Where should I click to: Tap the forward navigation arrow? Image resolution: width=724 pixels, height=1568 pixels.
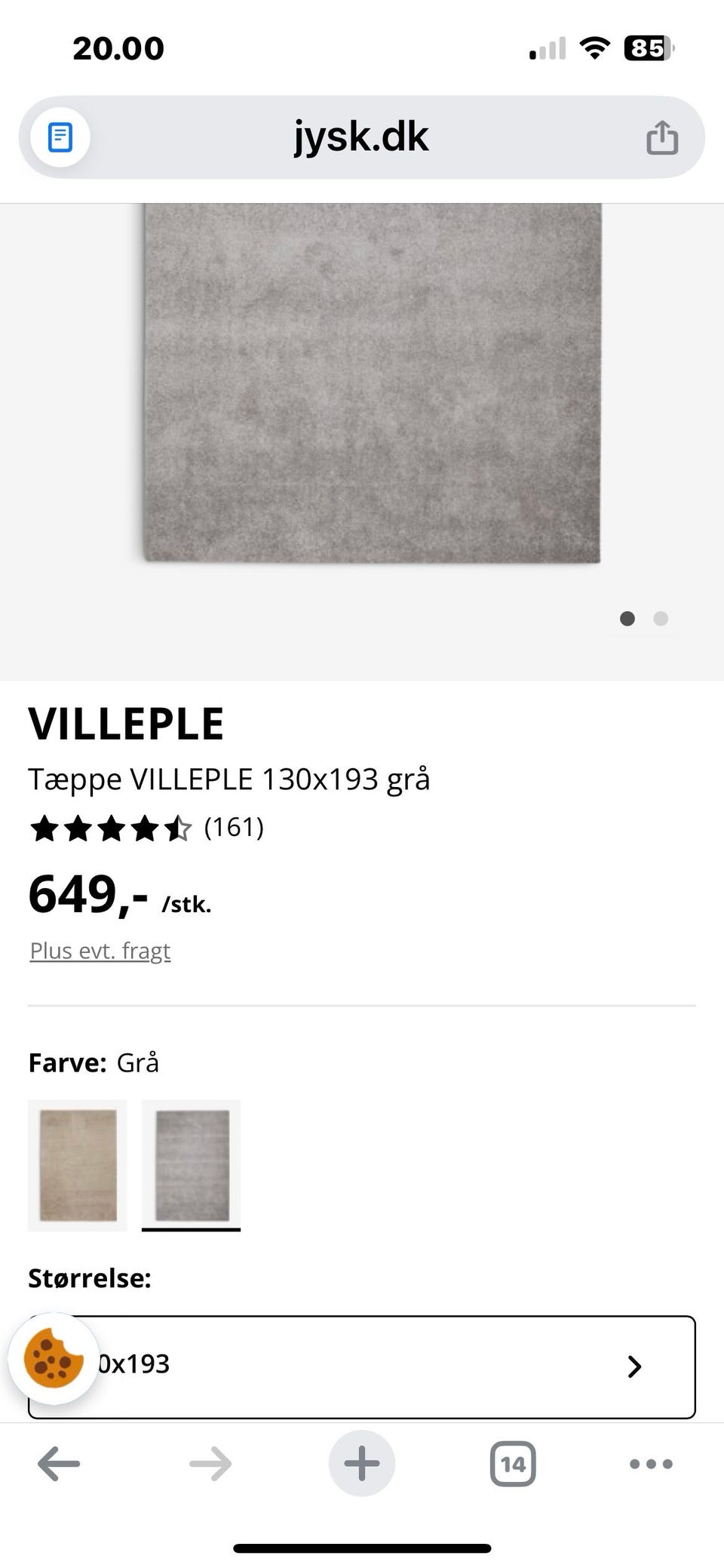tap(210, 1464)
